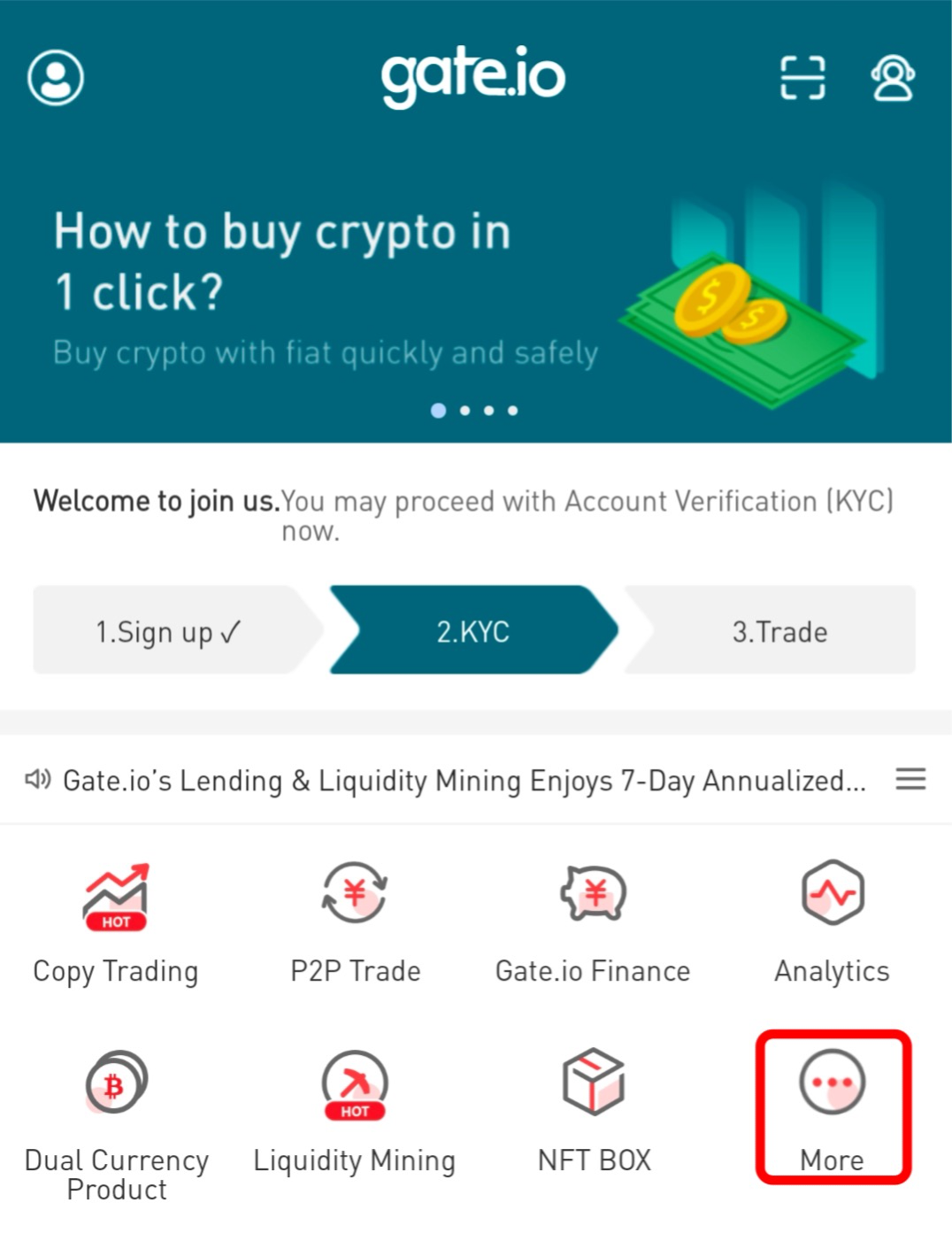Open Dual Currency Product

click(x=116, y=1120)
